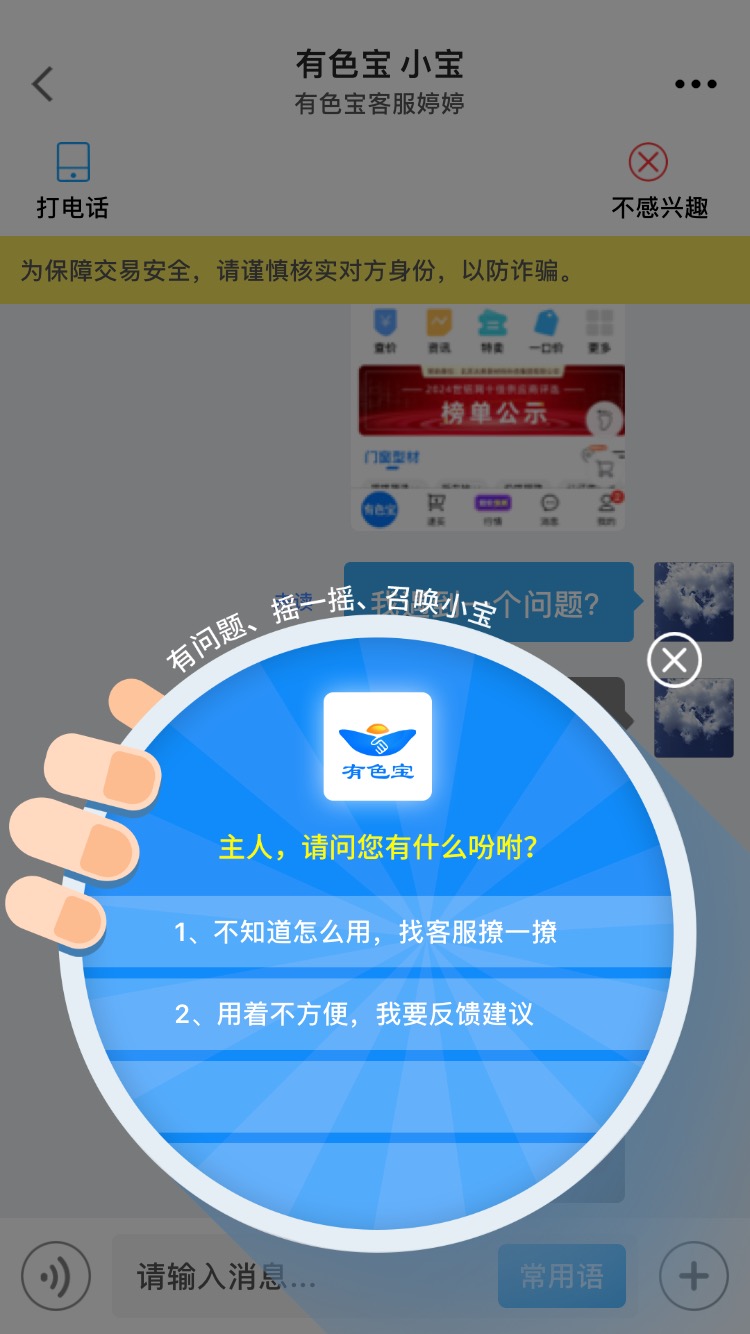Open the plus attachment menu
This screenshot has width=750, height=1334.
click(694, 1276)
